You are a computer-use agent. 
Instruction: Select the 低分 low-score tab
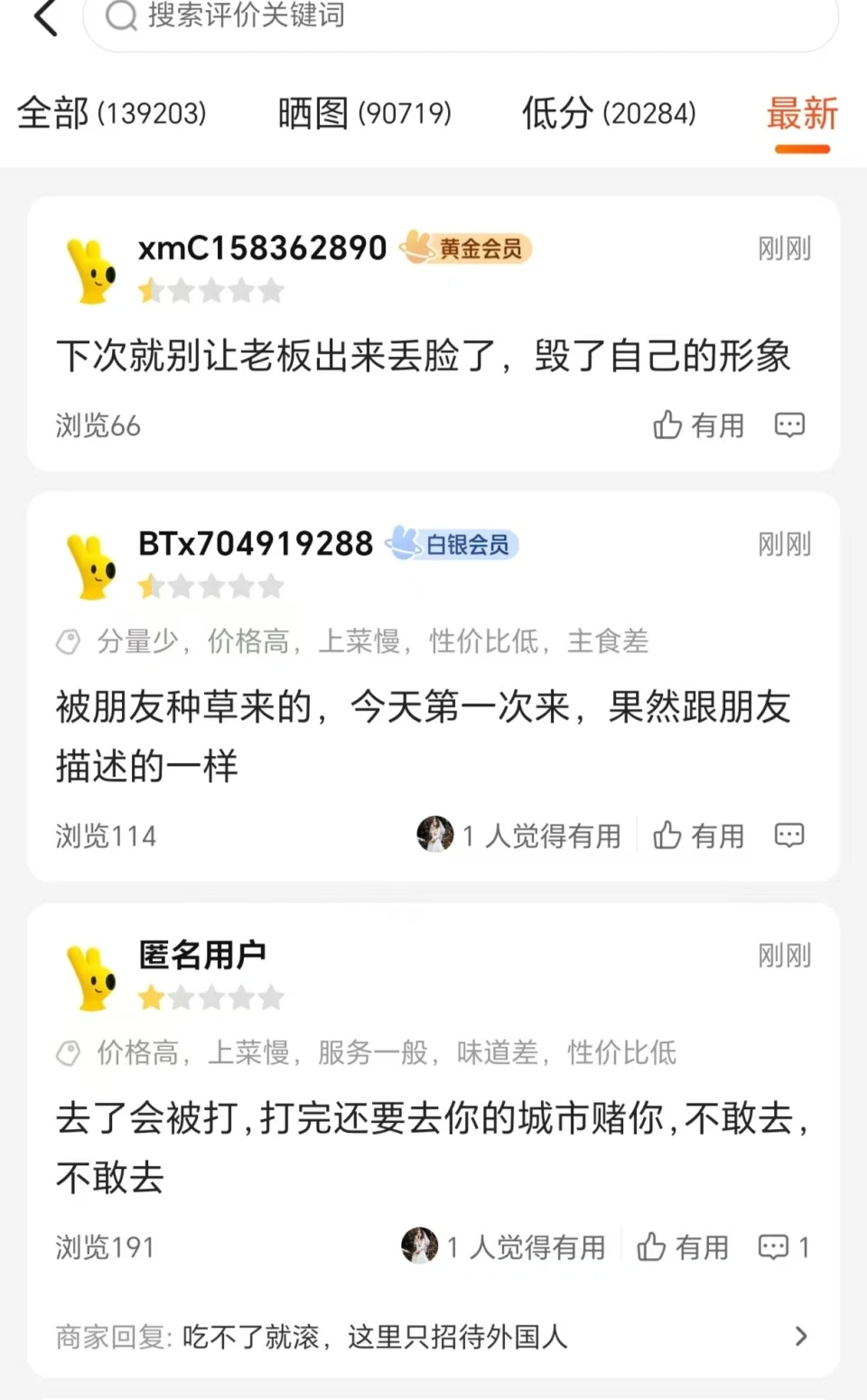tap(609, 114)
